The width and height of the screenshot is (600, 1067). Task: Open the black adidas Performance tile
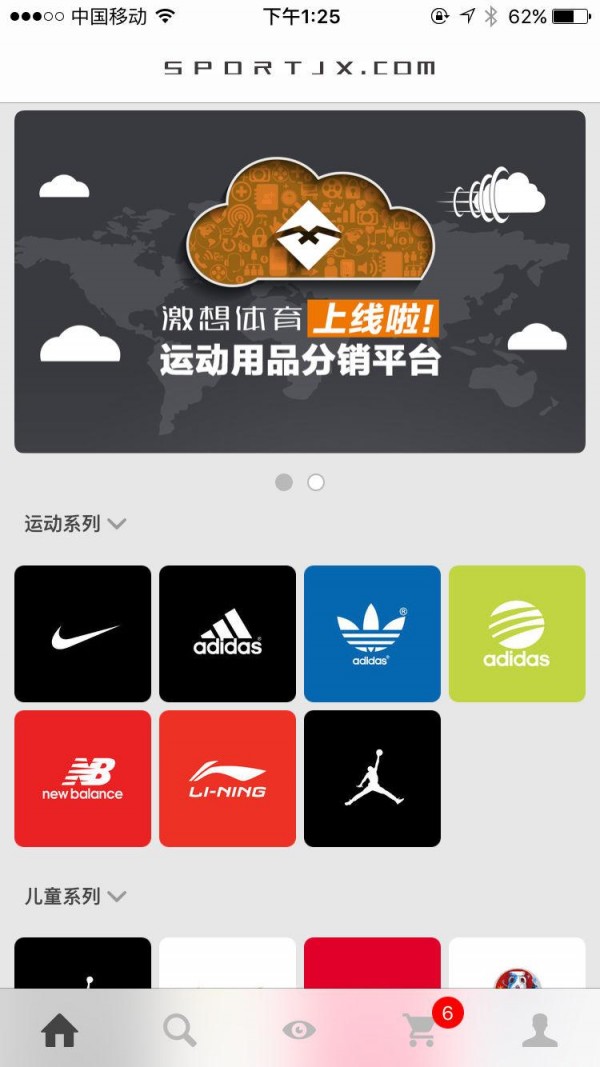pos(228,634)
